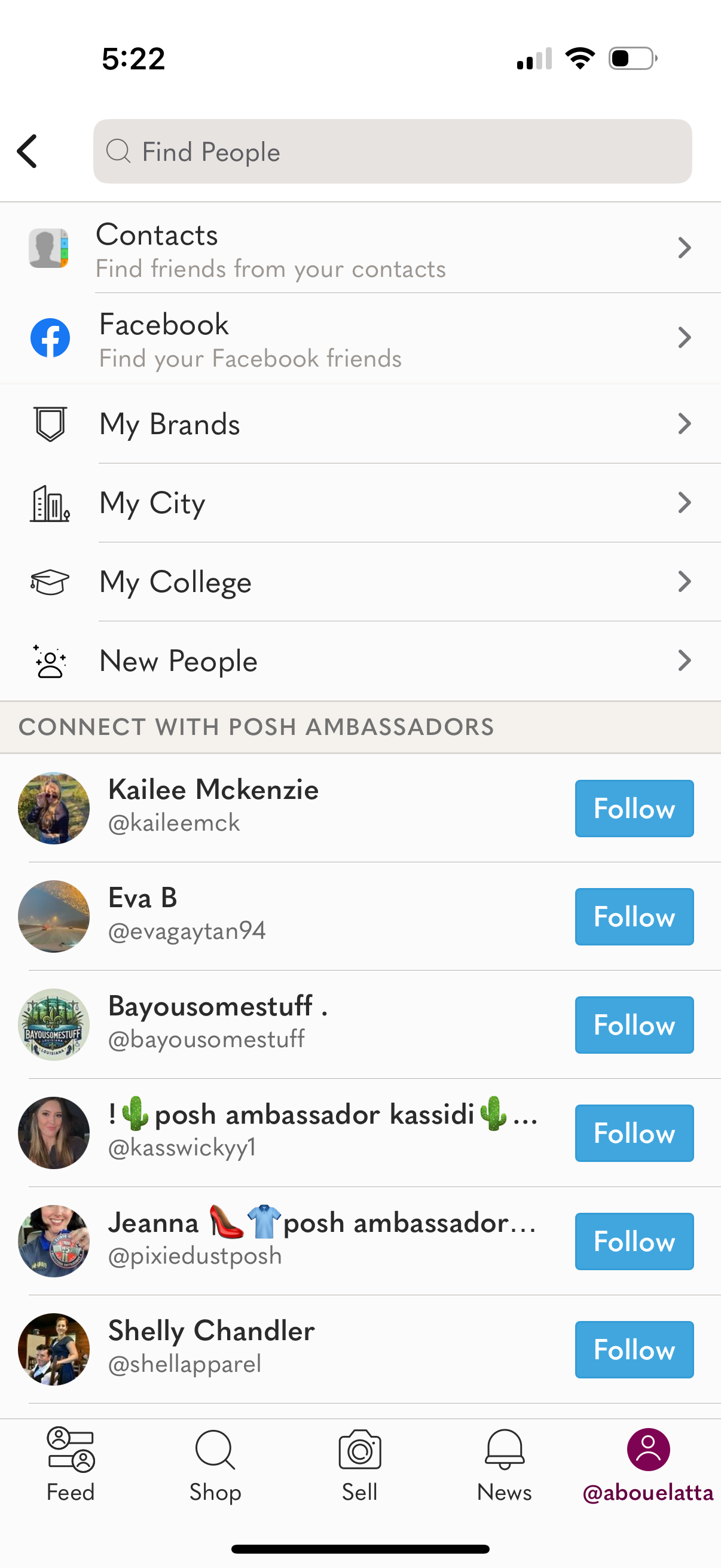Follow Kailee Mckenzie
The height and width of the screenshot is (1568, 721).
634,809
